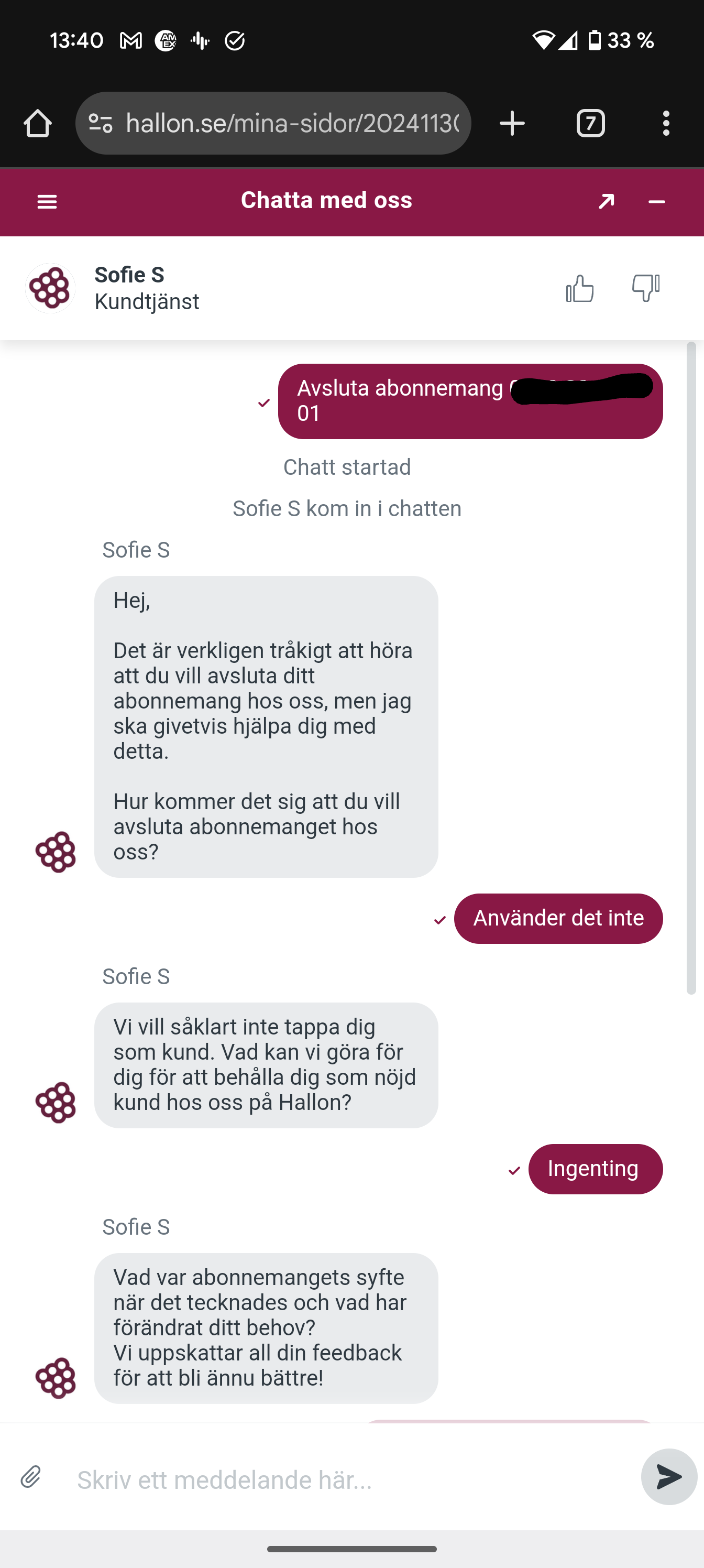Show the open tabs switcher
Viewport: 704px width, 1568px height.
click(x=590, y=124)
